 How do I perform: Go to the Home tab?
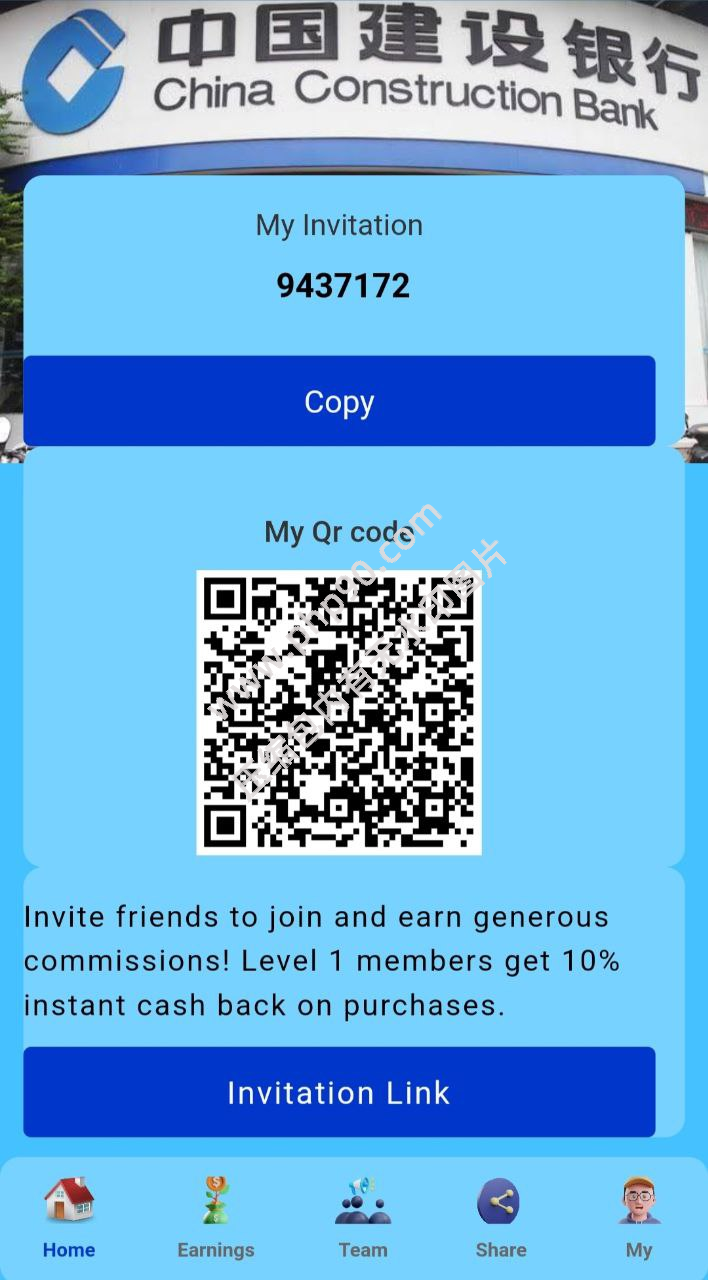[69, 1217]
